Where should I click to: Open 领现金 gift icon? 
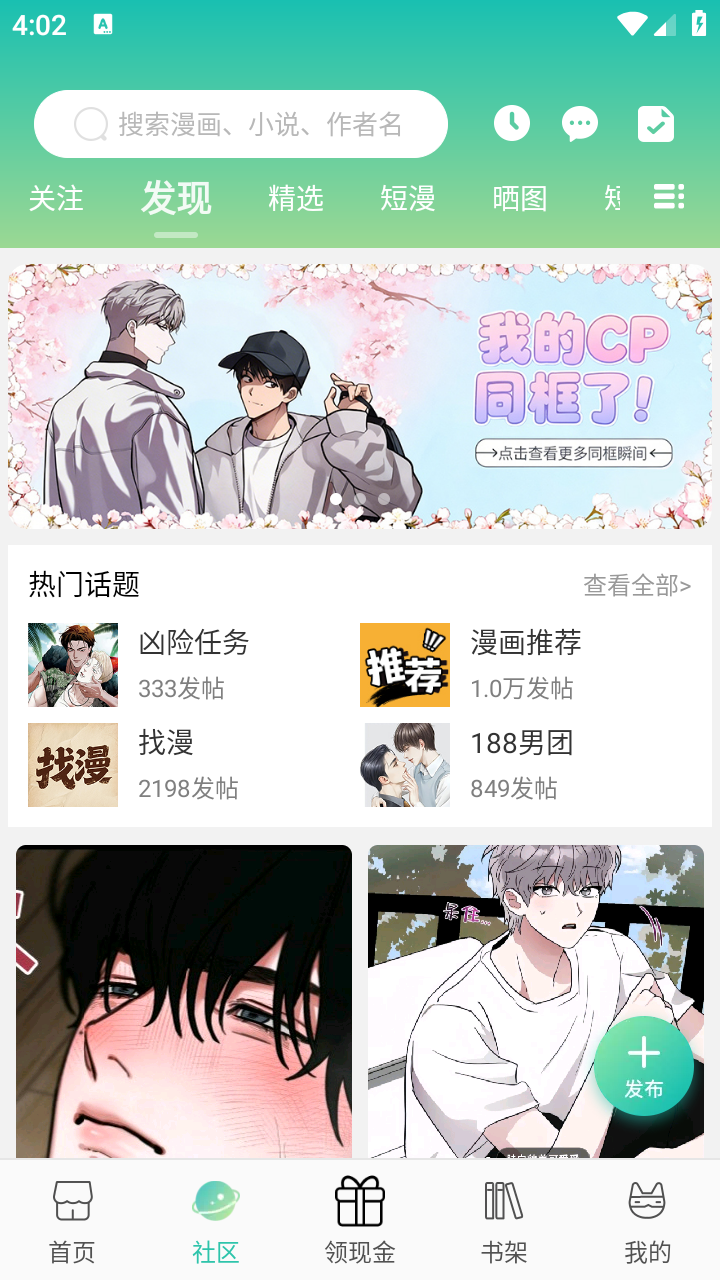click(359, 1200)
